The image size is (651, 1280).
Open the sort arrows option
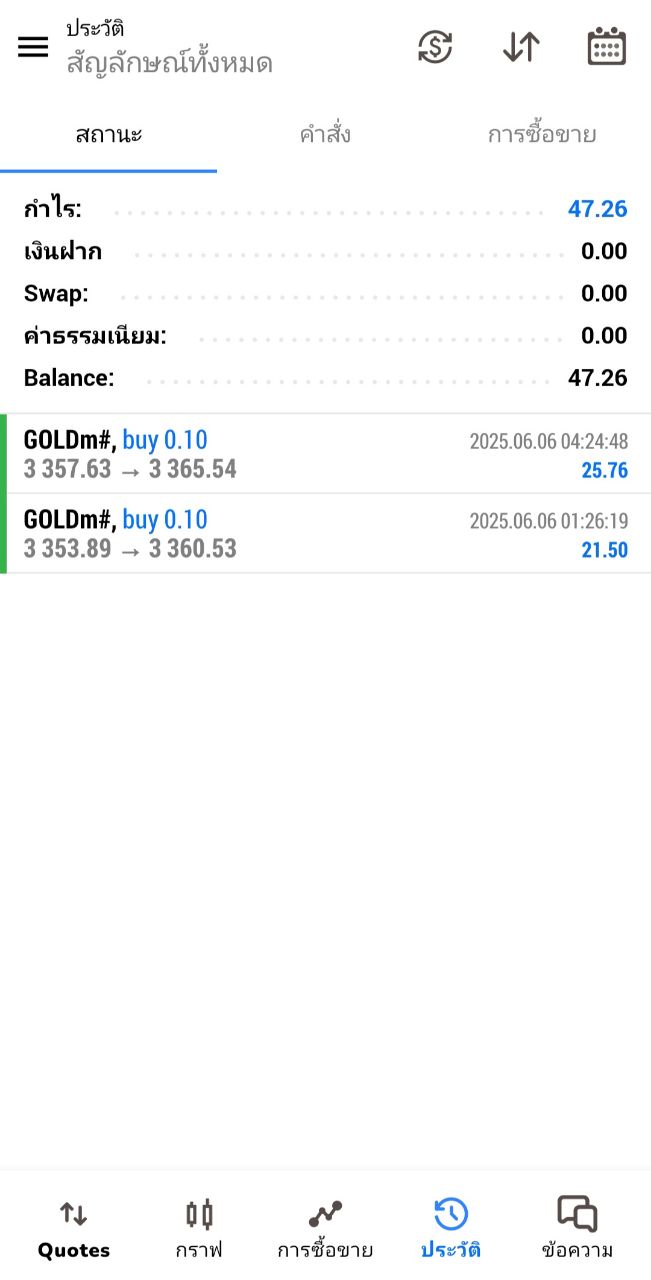521,47
